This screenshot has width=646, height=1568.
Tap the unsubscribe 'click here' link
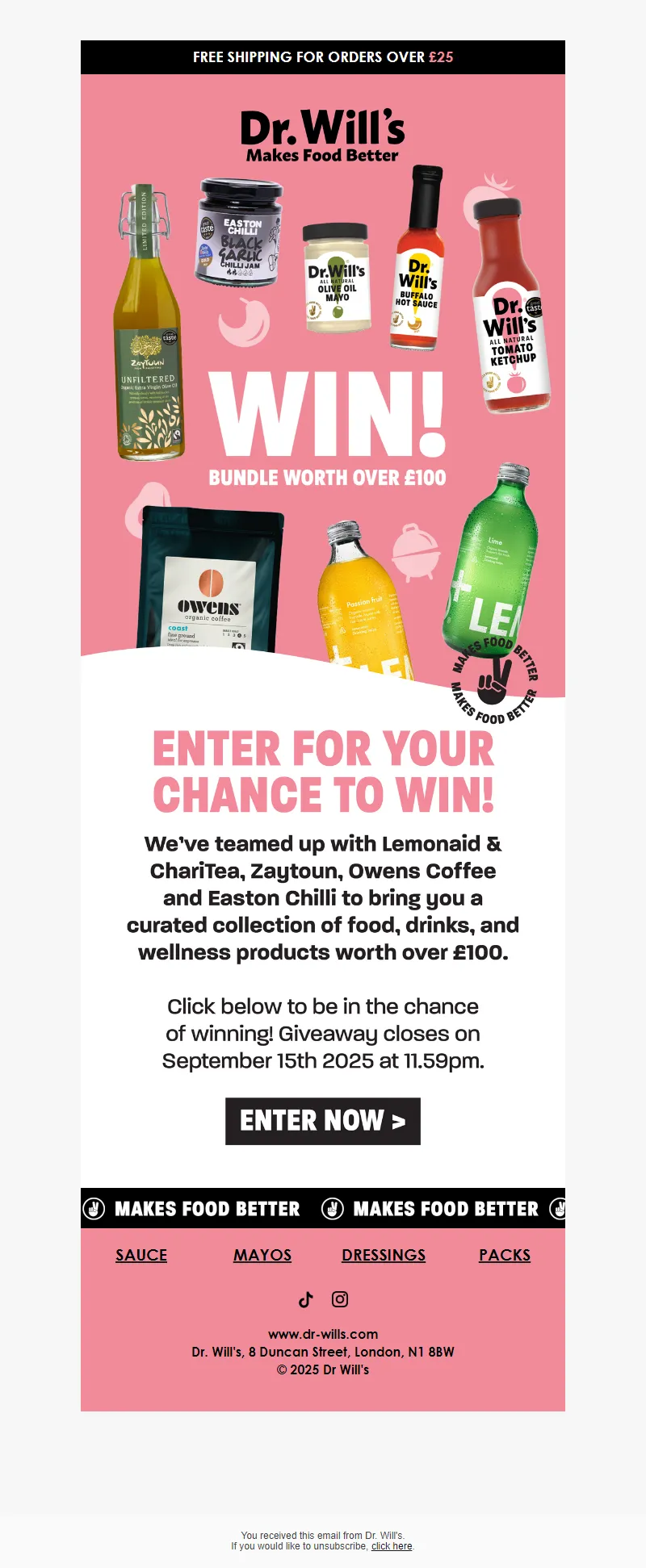[x=392, y=1546]
